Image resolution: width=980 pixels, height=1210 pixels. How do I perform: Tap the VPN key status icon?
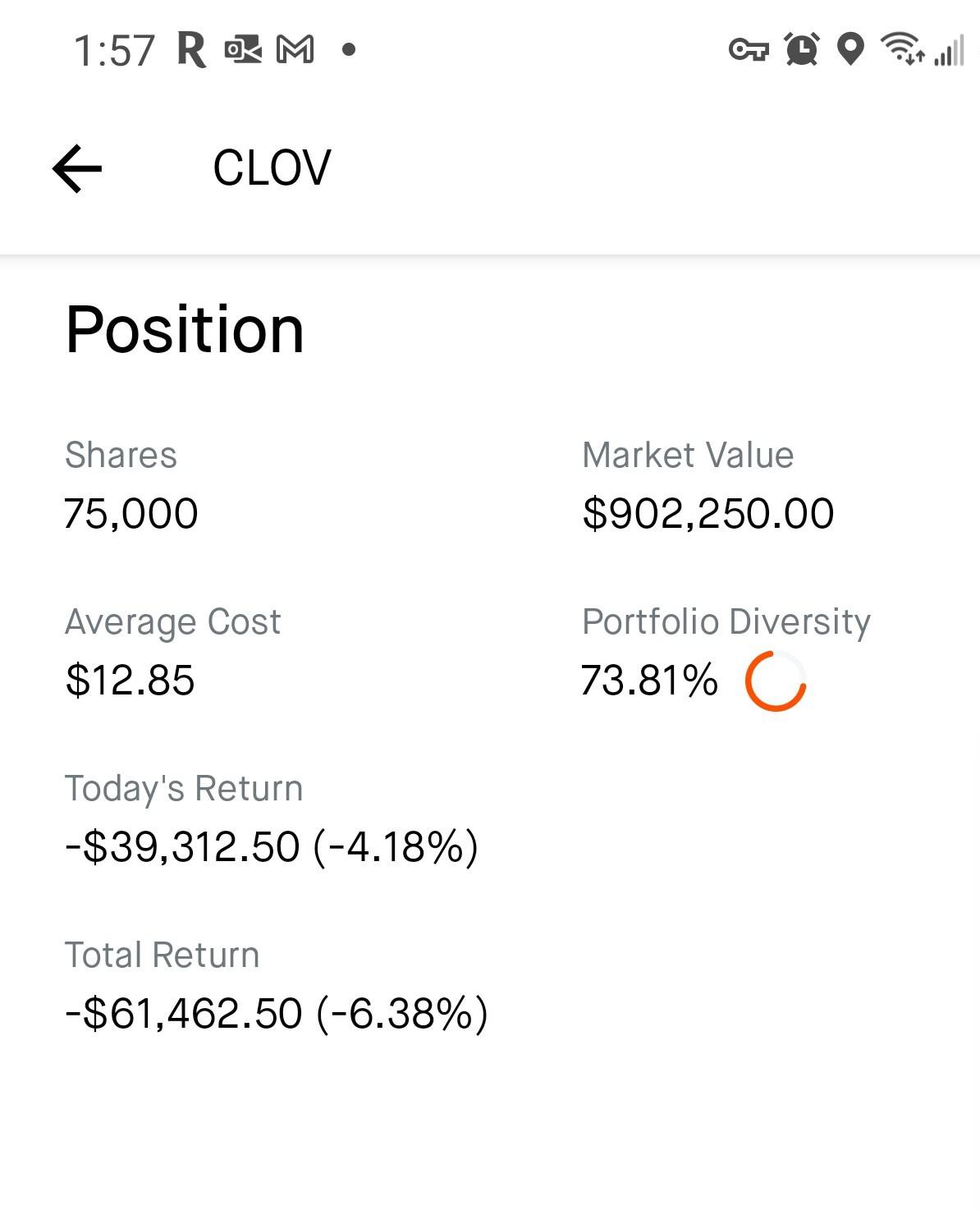coord(749,51)
